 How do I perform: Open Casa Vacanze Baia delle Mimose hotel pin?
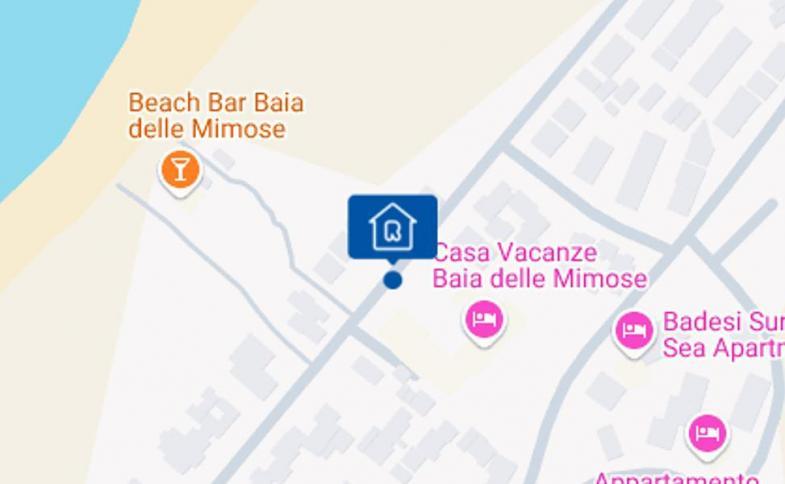tap(484, 320)
